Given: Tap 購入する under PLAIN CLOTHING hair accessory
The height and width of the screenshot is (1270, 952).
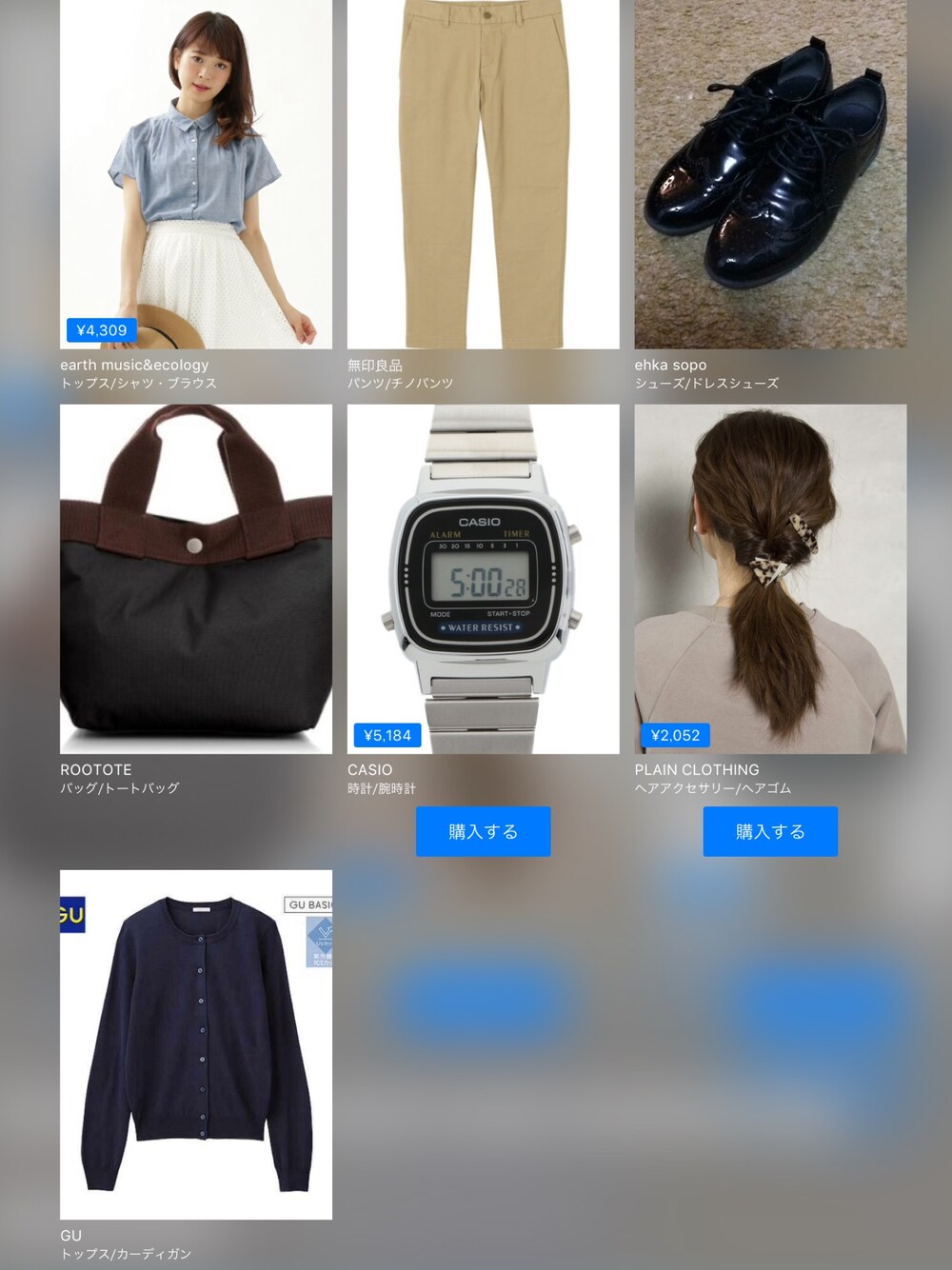Looking at the screenshot, I should point(770,831).
